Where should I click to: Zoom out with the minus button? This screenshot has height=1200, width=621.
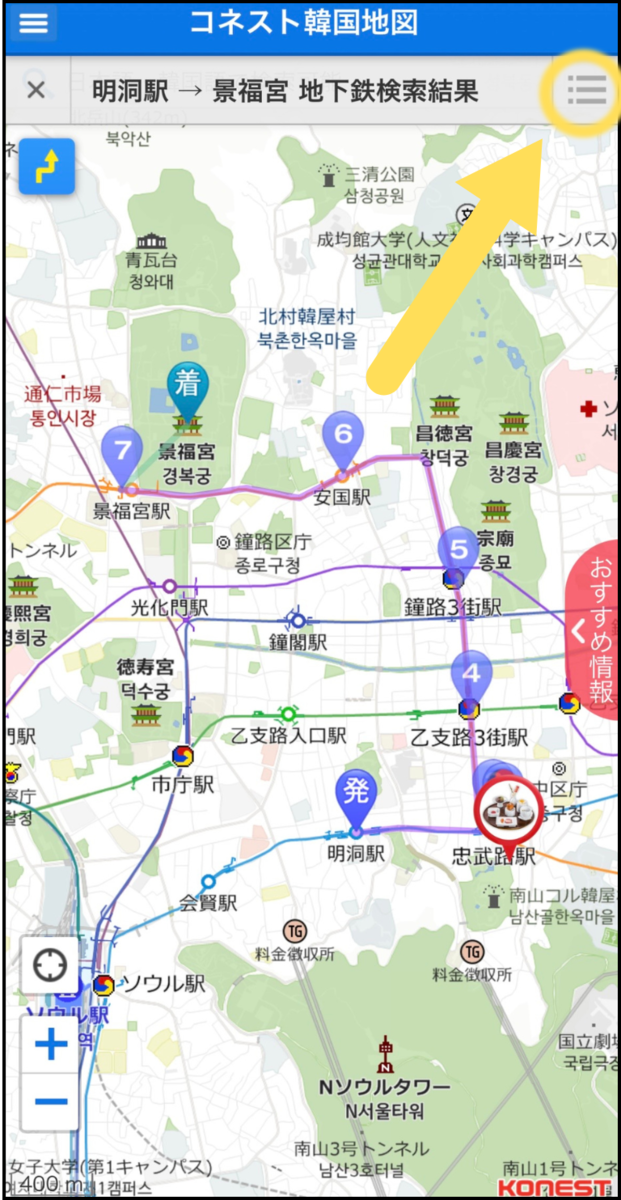[x=50, y=1101]
